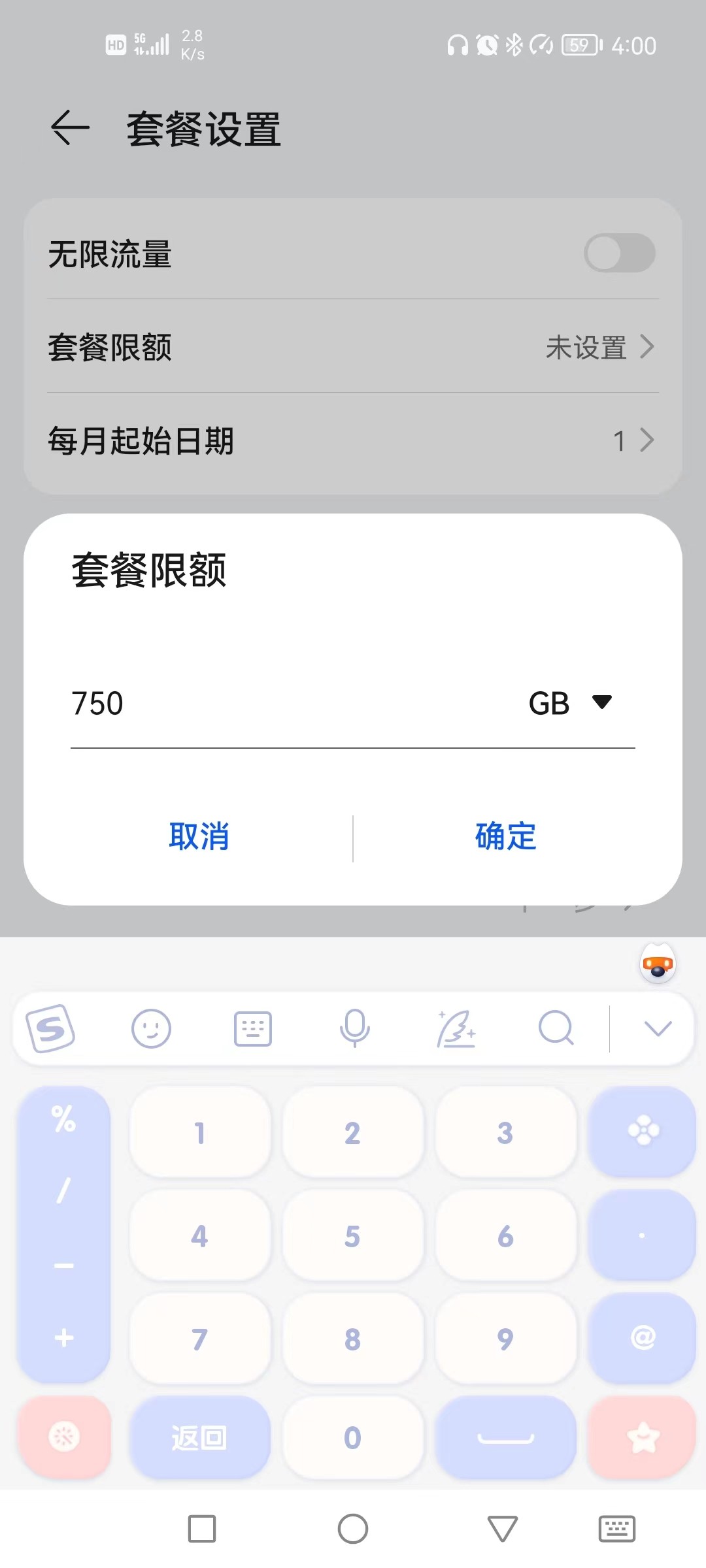This screenshot has width=706, height=1568.
Task: Tap the 返回 key on the keyboard
Action: point(199,1437)
